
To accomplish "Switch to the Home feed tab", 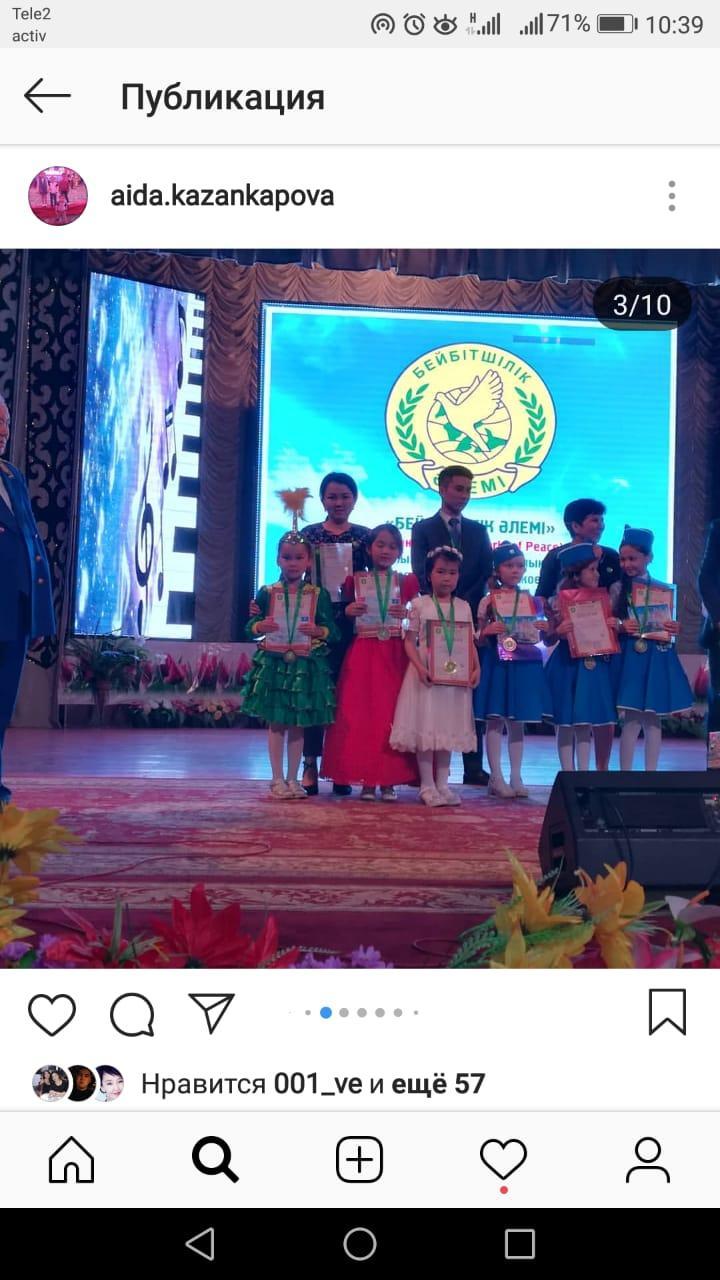I will pyautogui.click(x=72, y=1160).
